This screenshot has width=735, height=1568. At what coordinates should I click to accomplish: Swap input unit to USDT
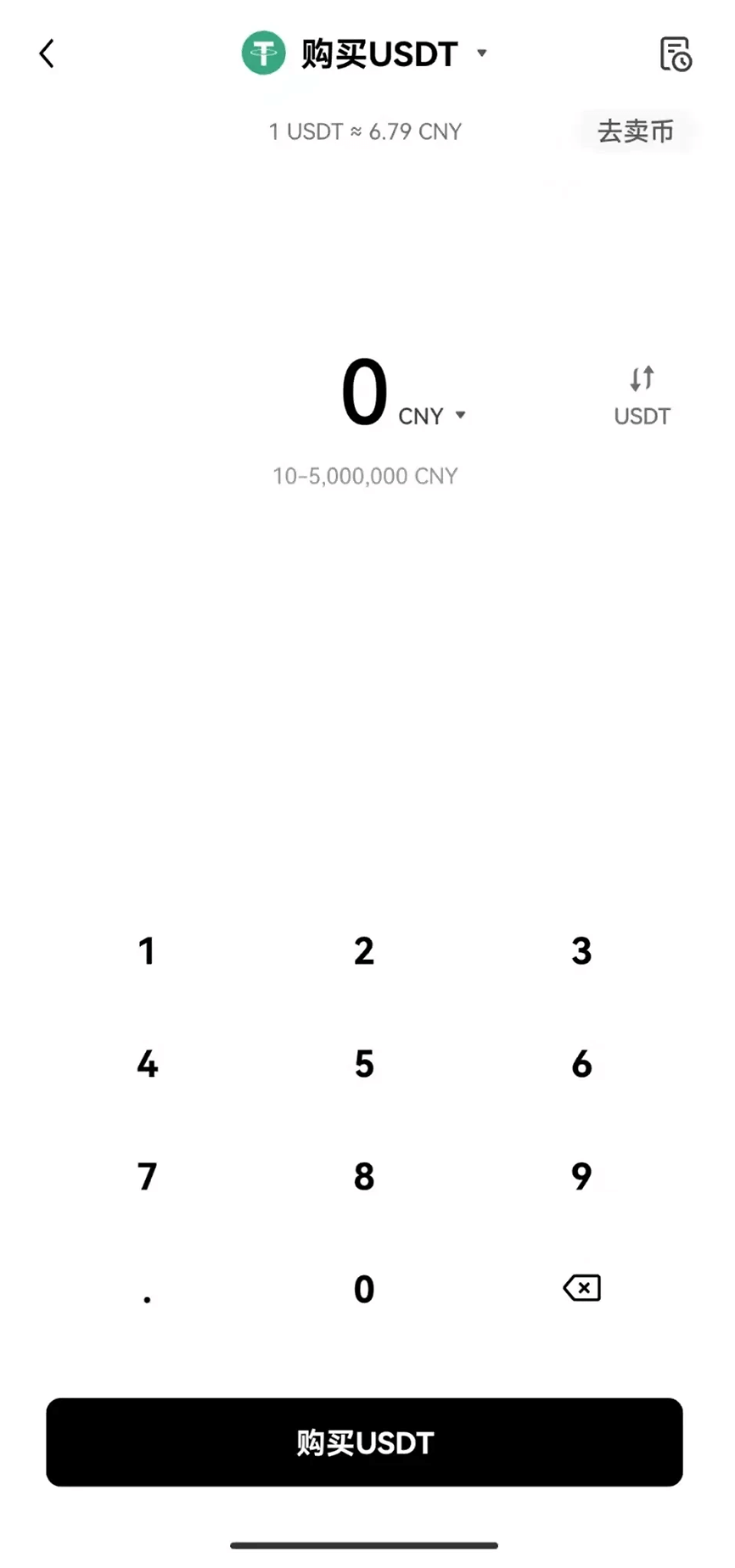coord(642,396)
